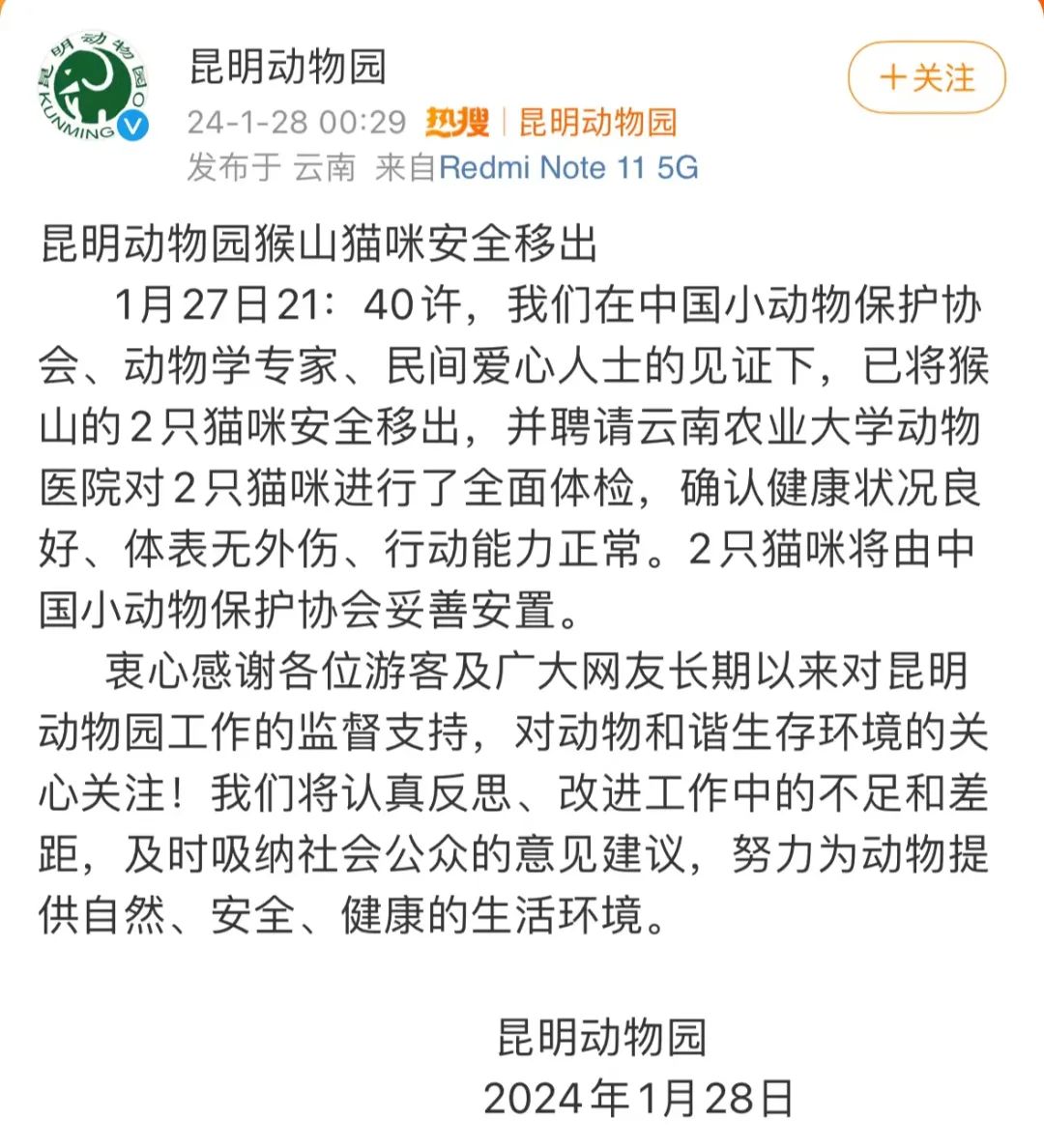
Task: Tap the 昆明动物园 account name
Action: click(x=287, y=67)
